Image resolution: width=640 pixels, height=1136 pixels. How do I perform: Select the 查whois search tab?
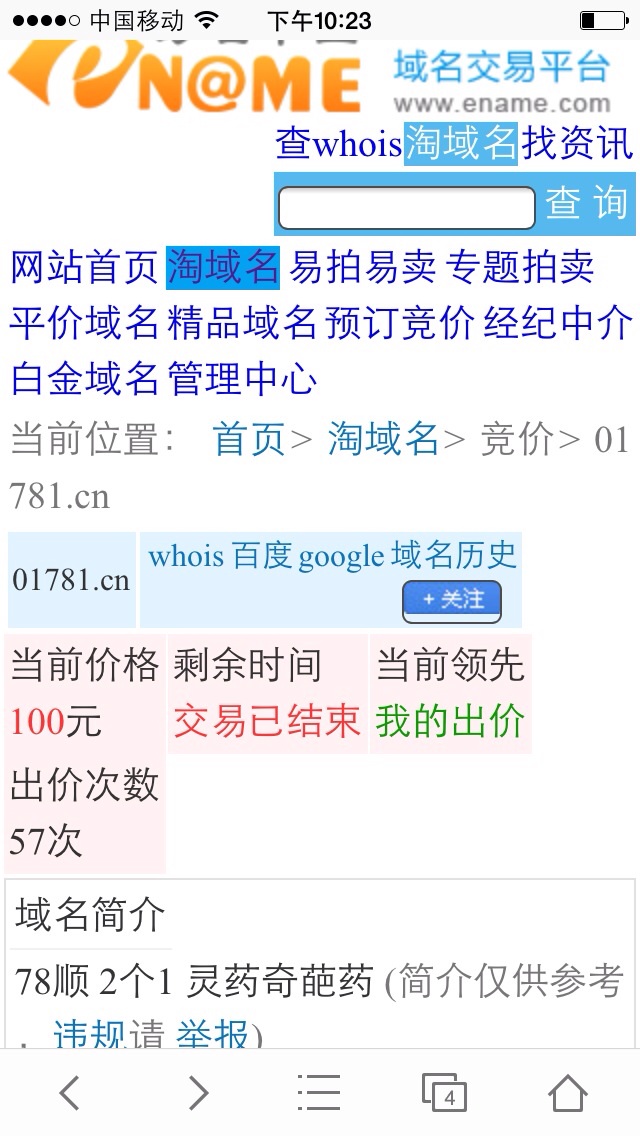tap(338, 144)
